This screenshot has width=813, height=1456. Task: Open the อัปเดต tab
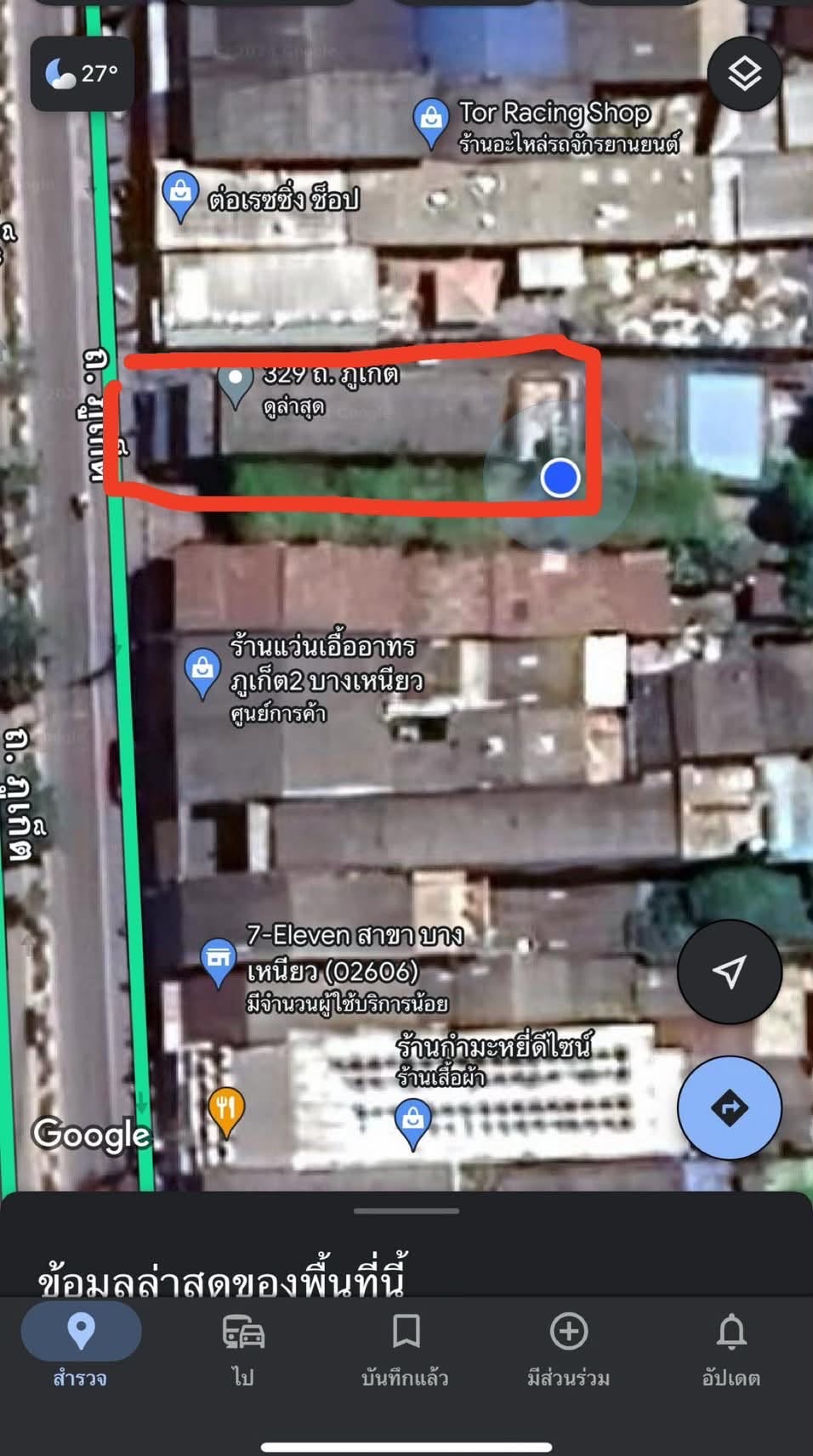[x=731, y=1347]
